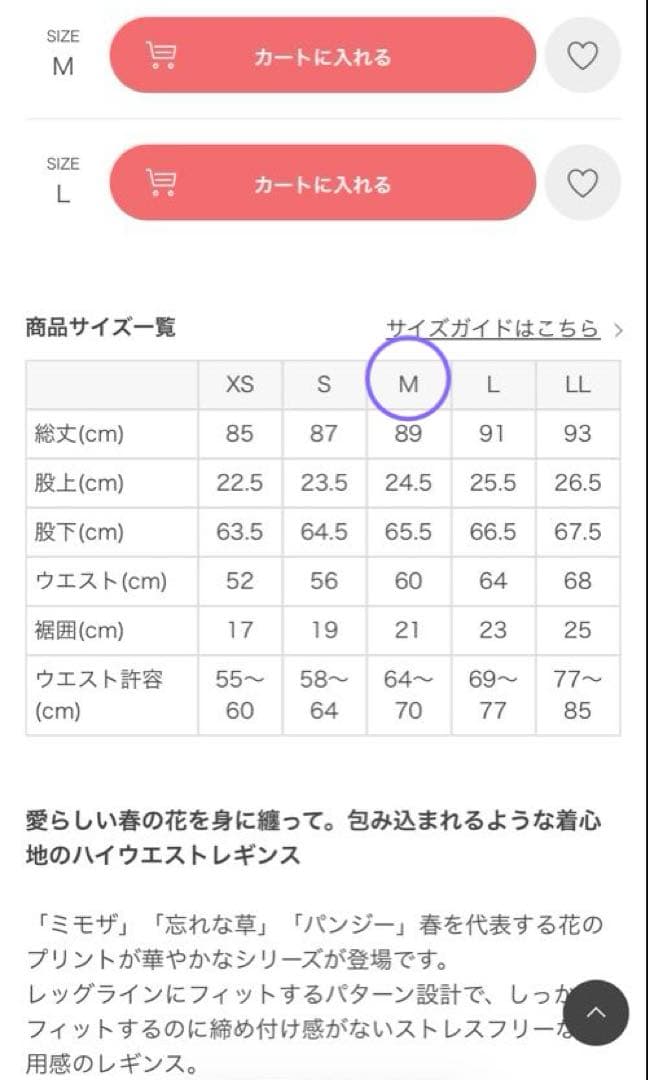The height and width of the screenshot is (1080, 648).
Task: Jump back to top of page
Action: click(x=596, y=1012)
